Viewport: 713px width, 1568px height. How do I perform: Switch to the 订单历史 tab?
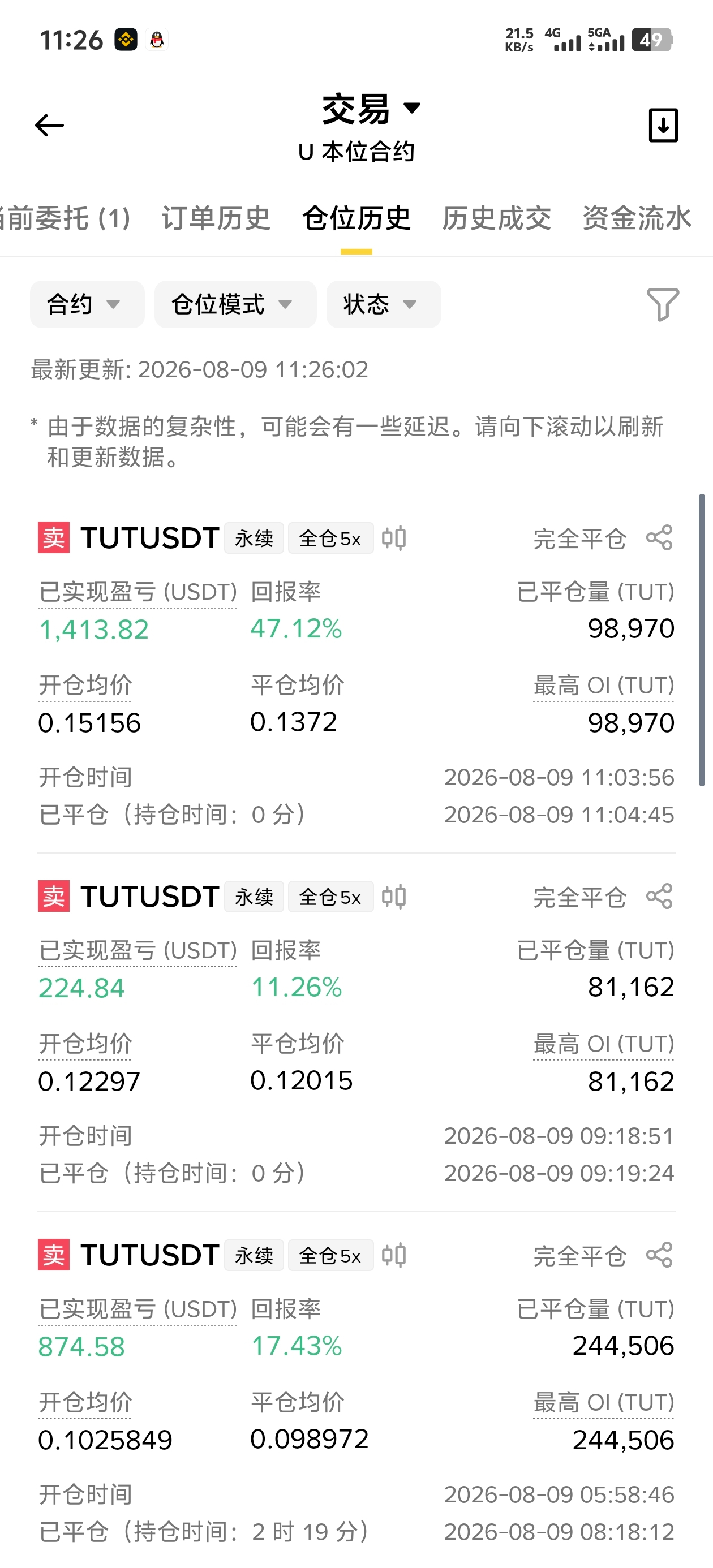click(x=216, y=218)
